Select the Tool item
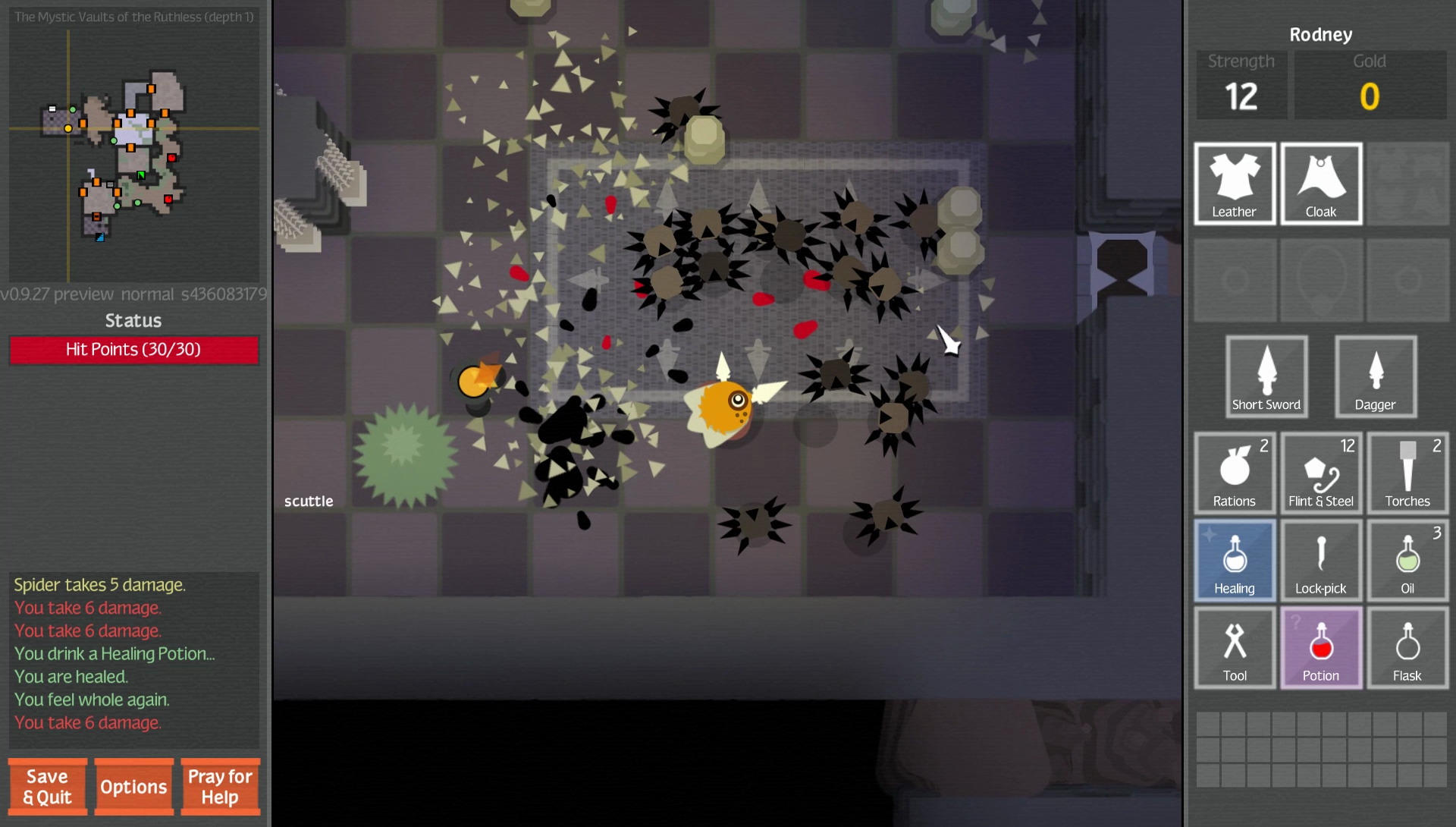Image resolution: width=1456 pixels, height=827 pixels. coord(1234,648)
